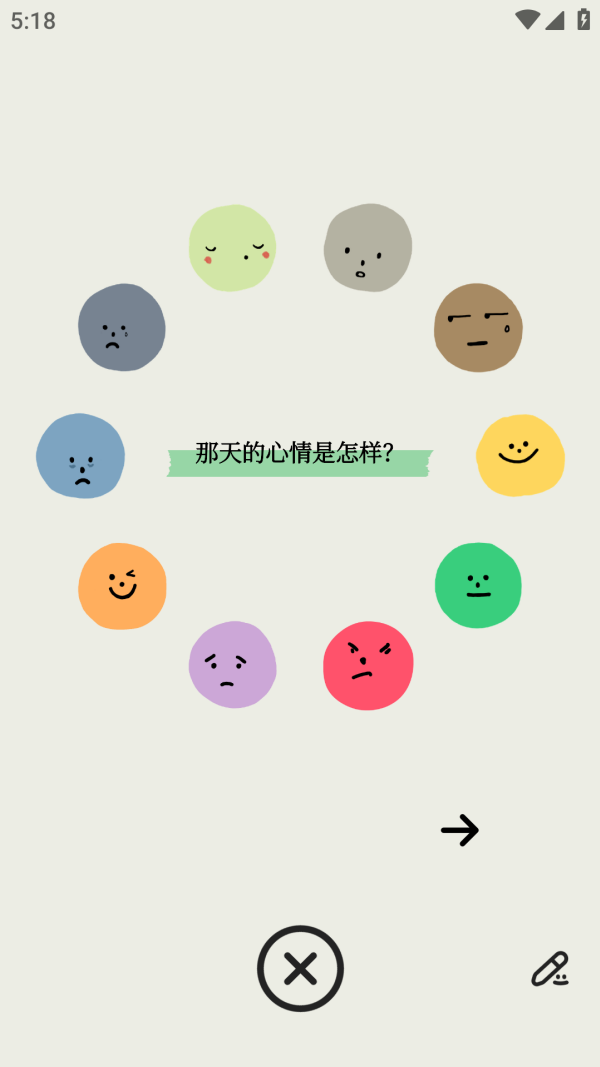
Task: Select the purple worried face mood
Action: 232,665
